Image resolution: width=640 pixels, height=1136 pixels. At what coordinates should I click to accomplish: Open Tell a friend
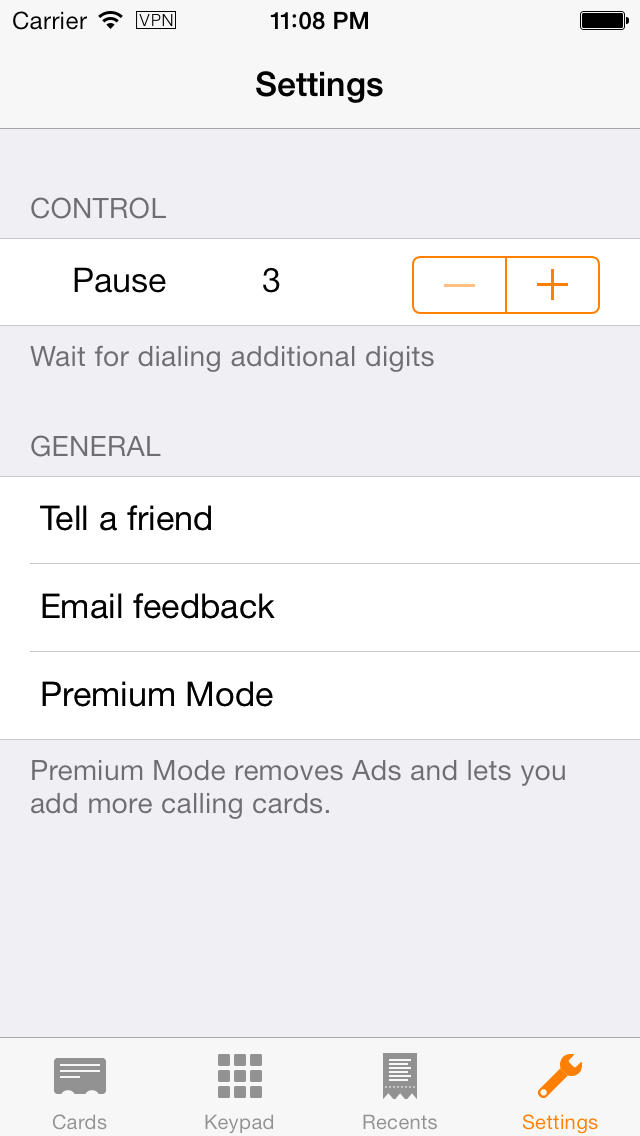320,520
